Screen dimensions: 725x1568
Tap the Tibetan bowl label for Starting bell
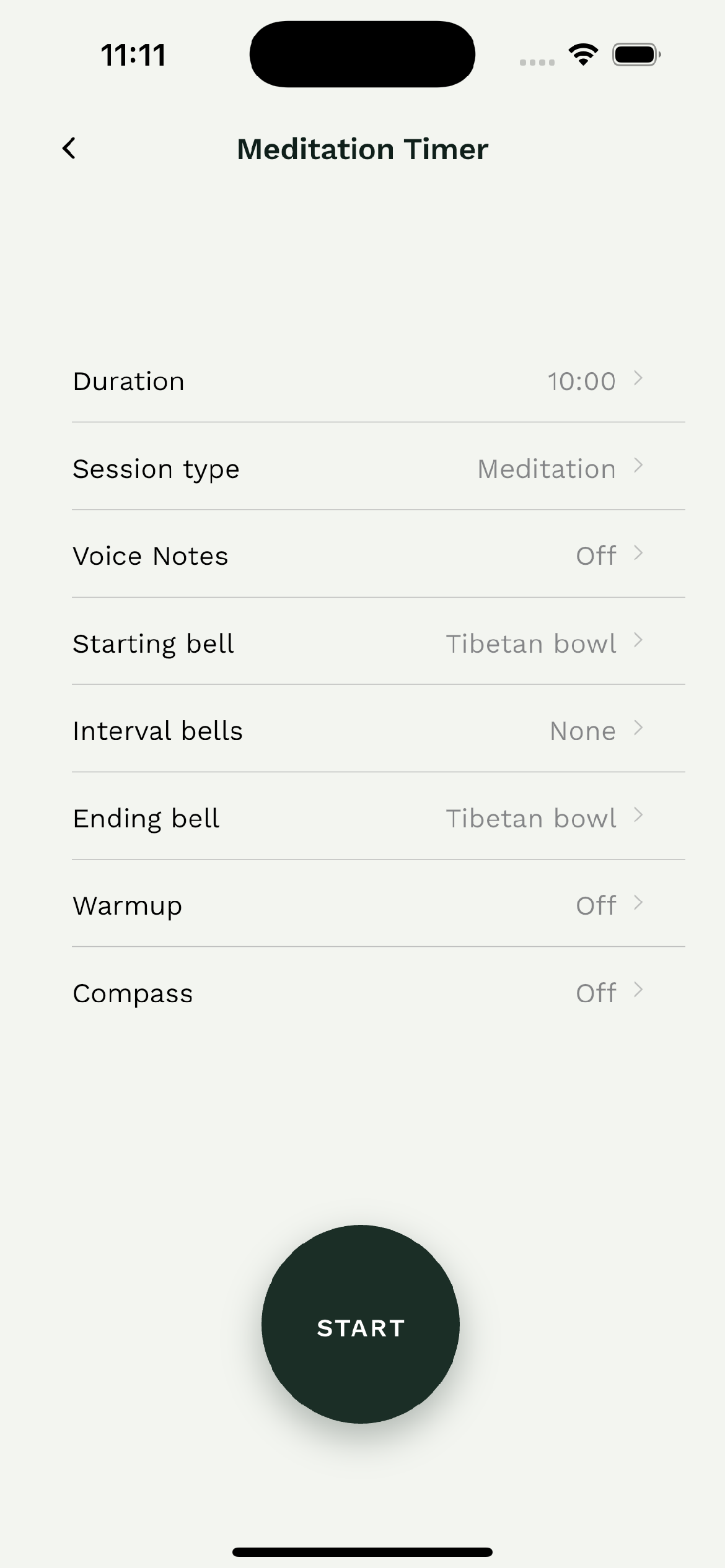click(x=532, y=643)
